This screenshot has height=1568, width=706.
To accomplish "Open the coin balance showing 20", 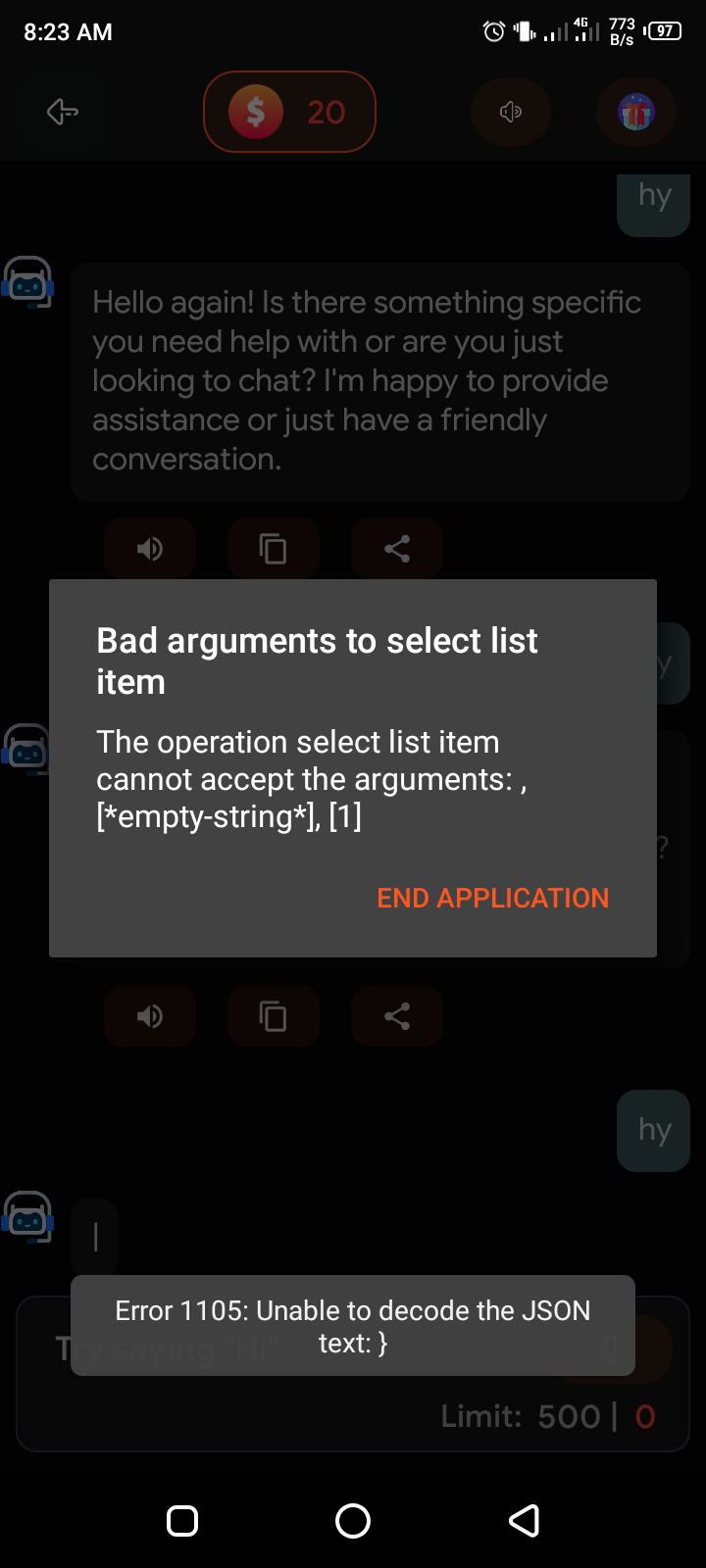I will coord(289,112).
